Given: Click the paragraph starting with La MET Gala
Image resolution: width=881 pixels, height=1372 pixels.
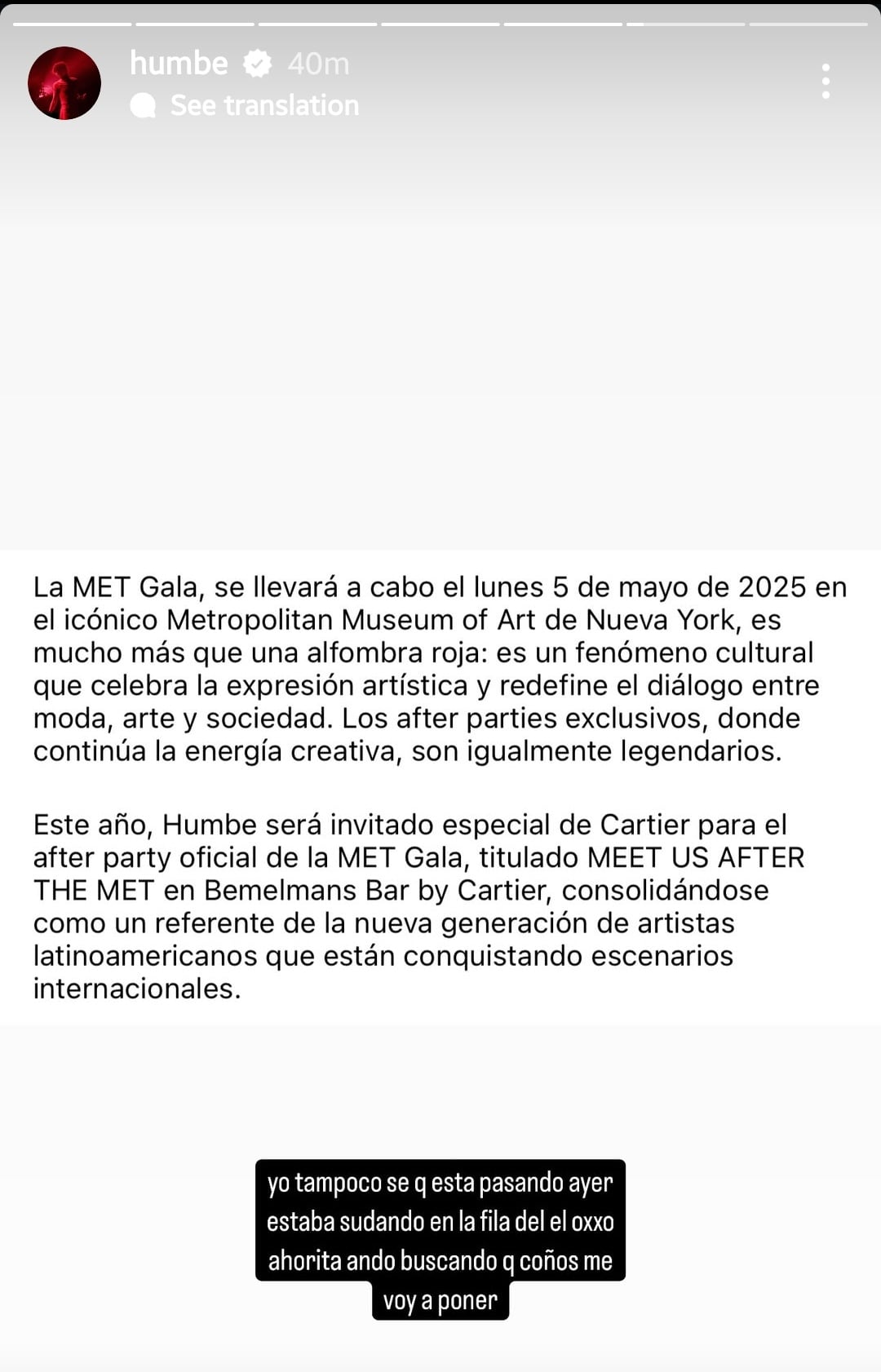Looking at the screenshot, I should coord(440,669).
